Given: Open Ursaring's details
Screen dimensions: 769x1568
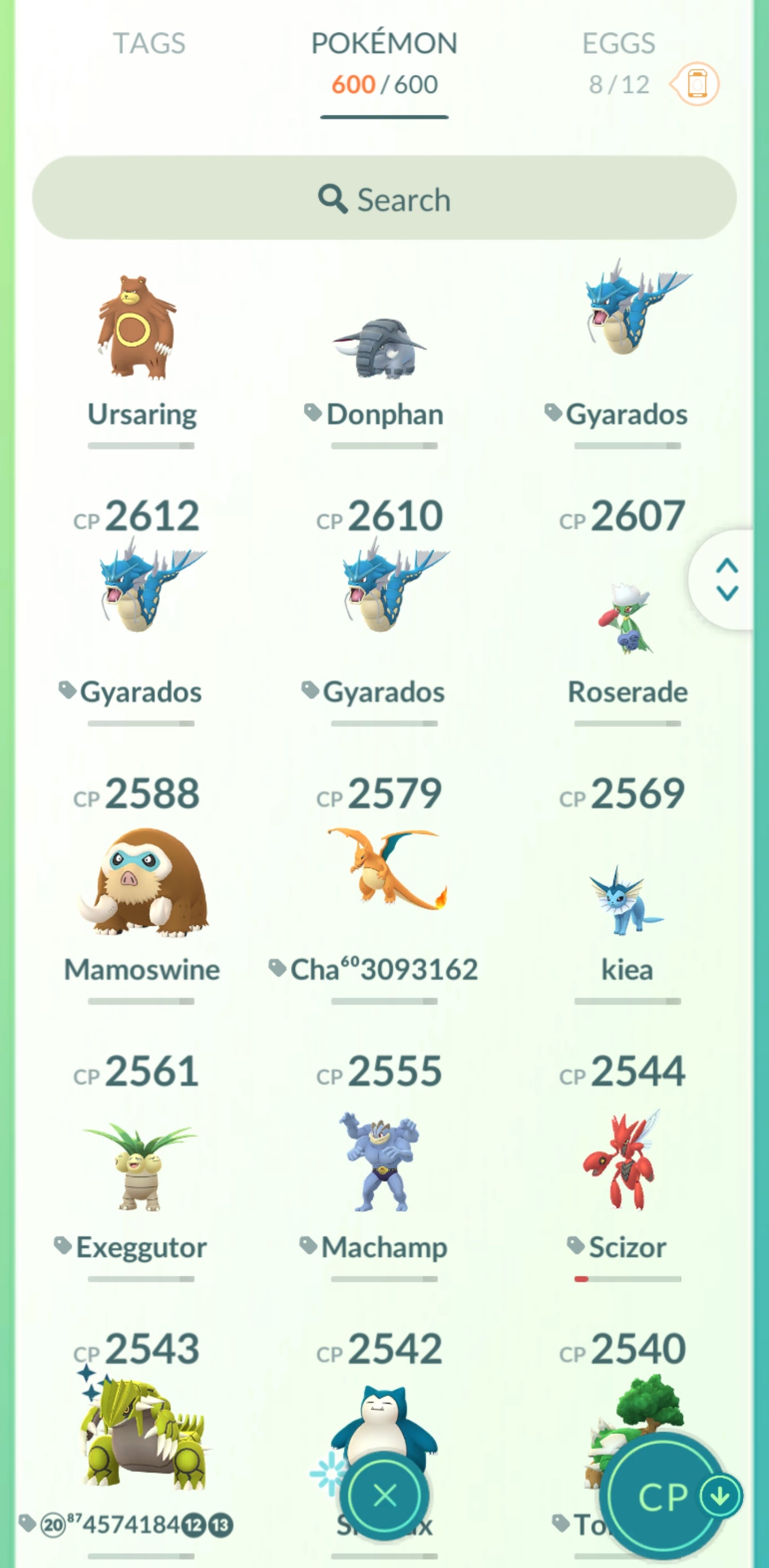Looking at the screenshot, I should [141, 341].
